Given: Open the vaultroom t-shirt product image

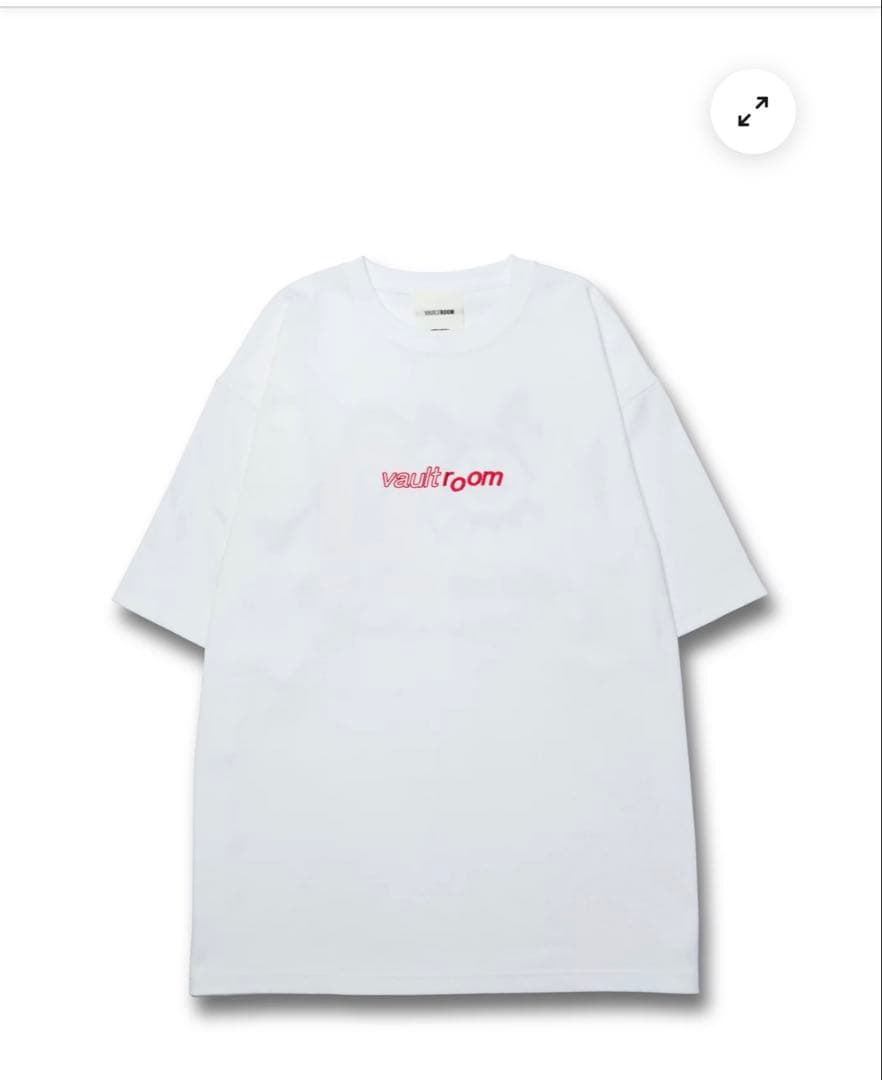Looking at the screenshot, I should [440, 620].
